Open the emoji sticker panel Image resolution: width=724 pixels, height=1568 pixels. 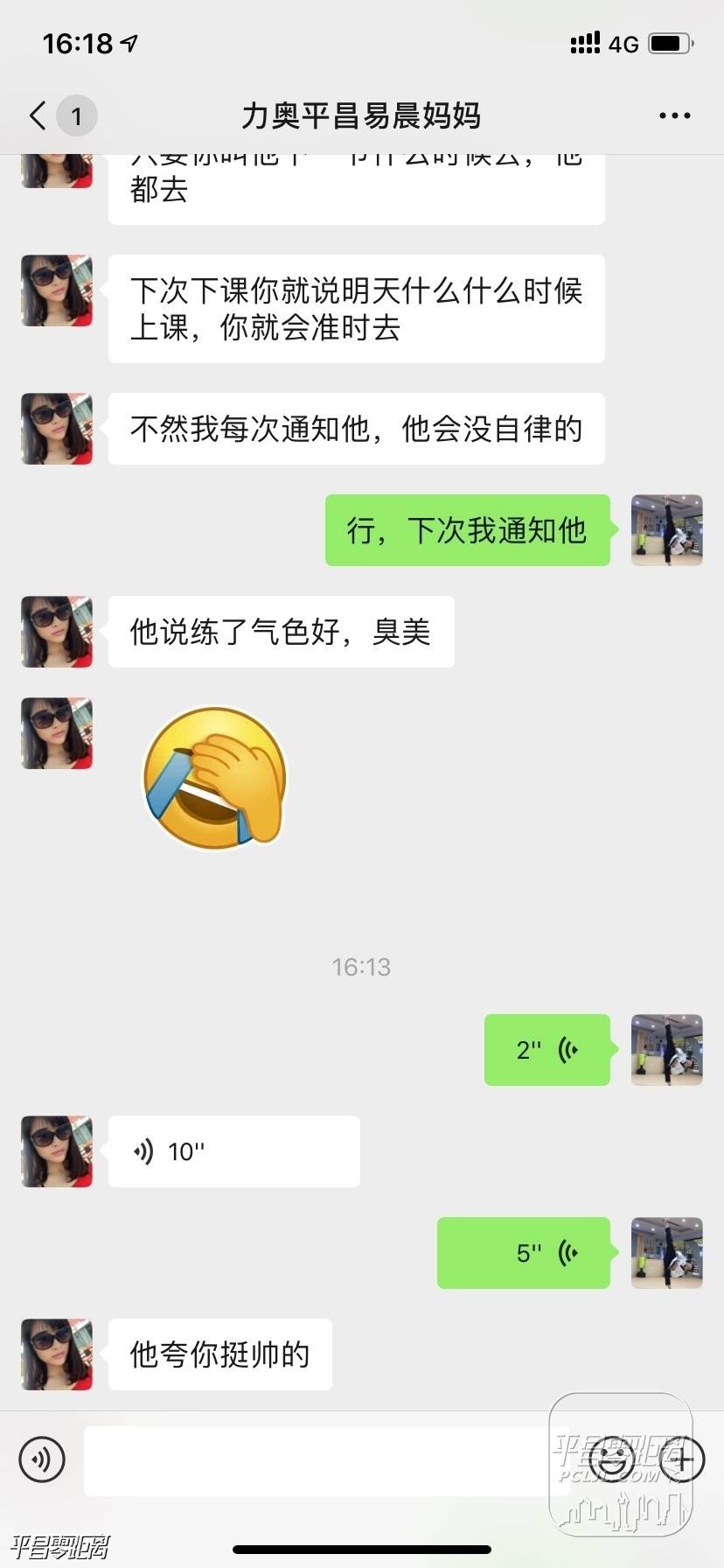tap(611, 1459)
